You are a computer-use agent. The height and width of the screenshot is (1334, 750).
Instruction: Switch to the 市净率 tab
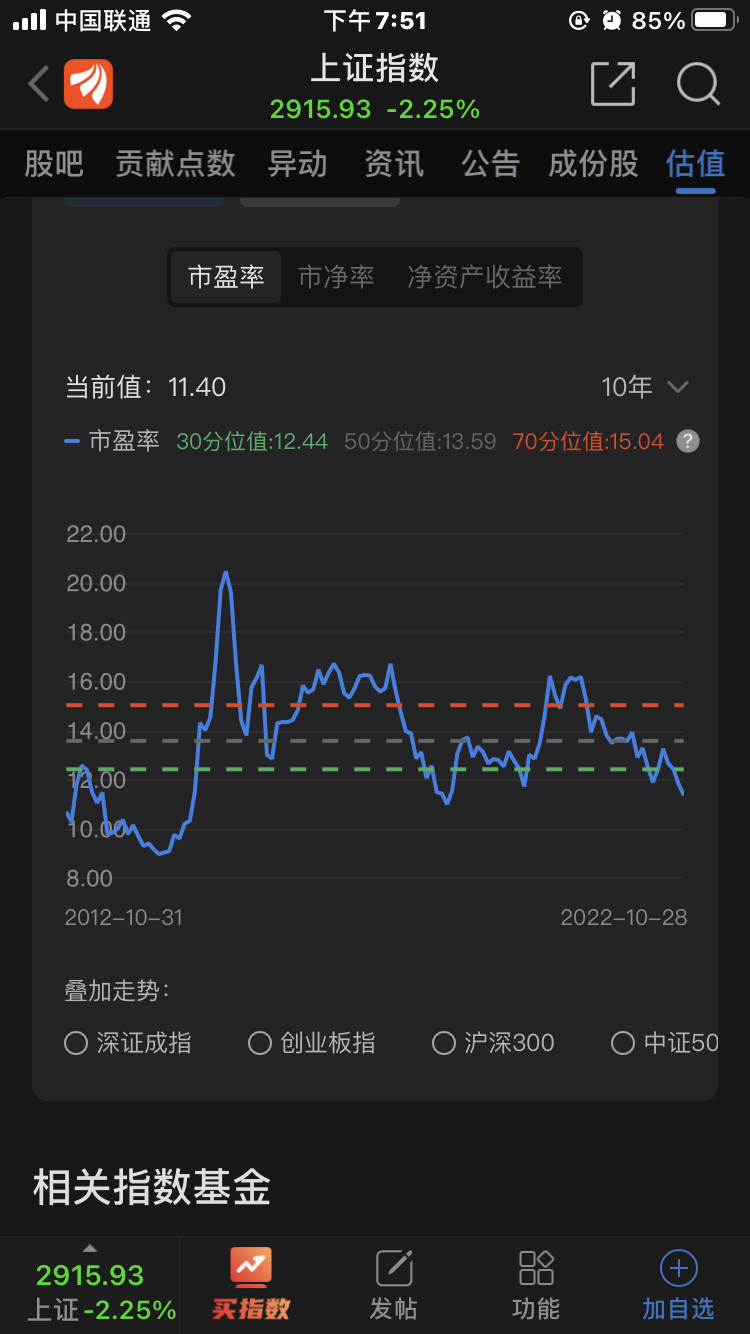tap(336, 277)
